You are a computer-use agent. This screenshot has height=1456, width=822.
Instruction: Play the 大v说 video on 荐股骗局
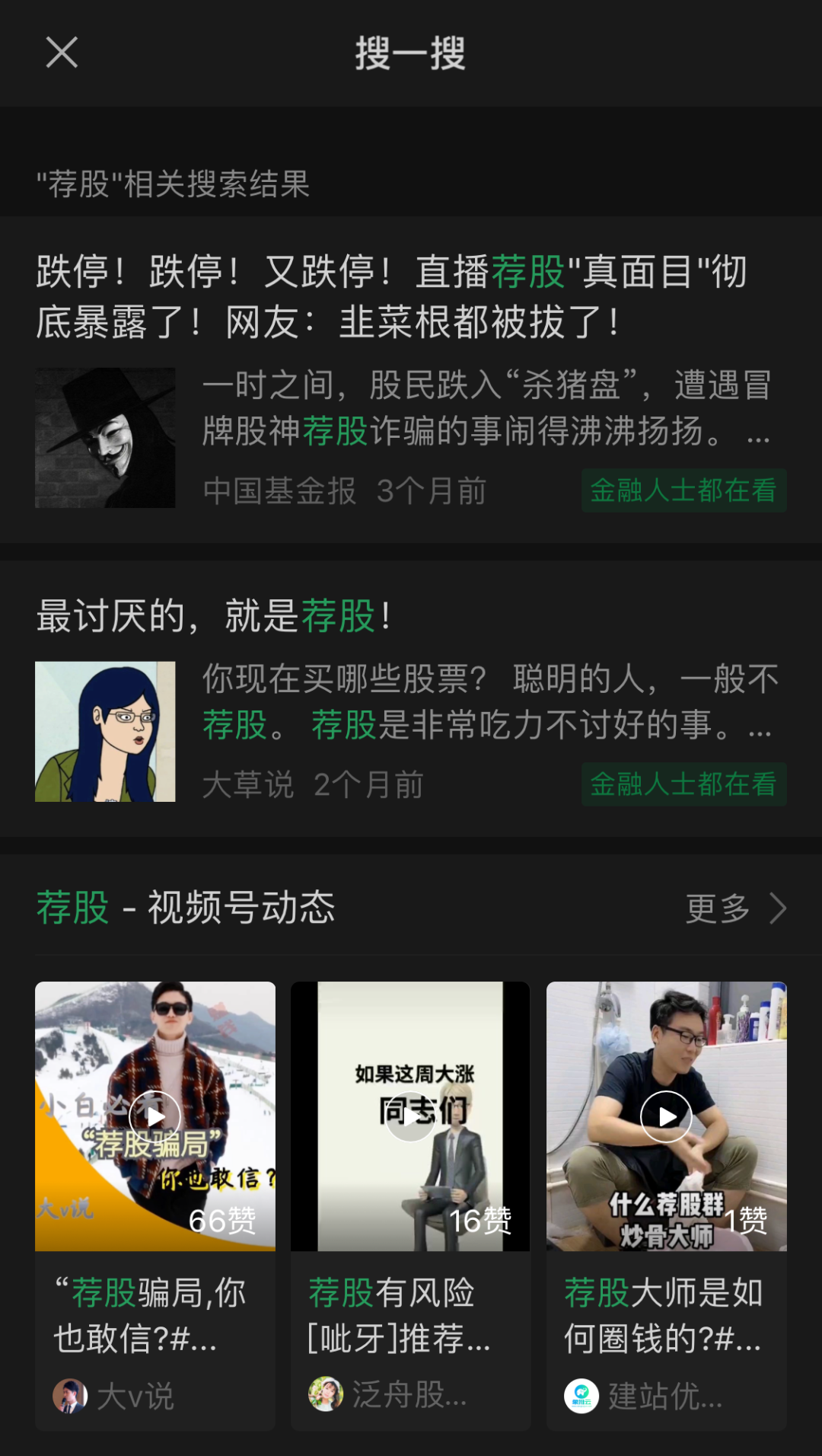coord(155,1116)
